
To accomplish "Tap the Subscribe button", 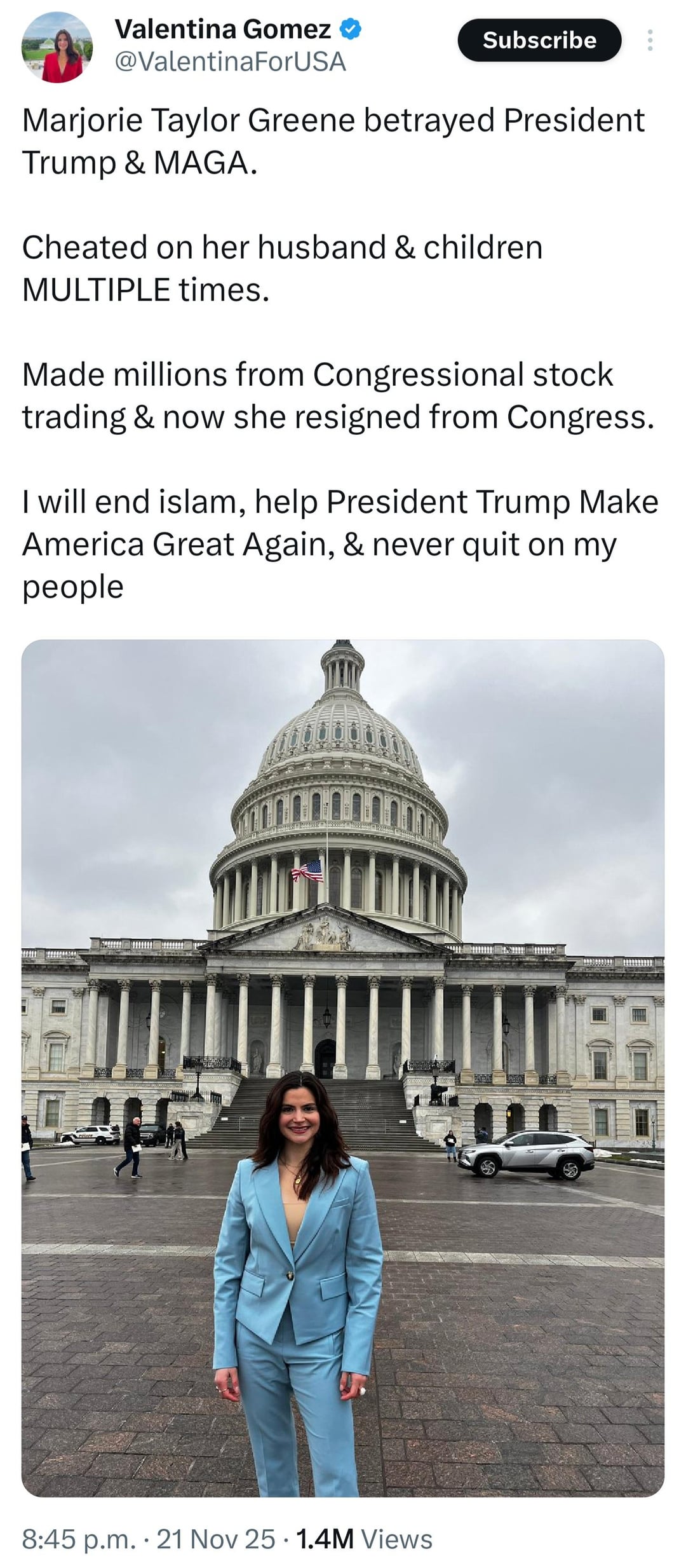I will click(539, 40).
